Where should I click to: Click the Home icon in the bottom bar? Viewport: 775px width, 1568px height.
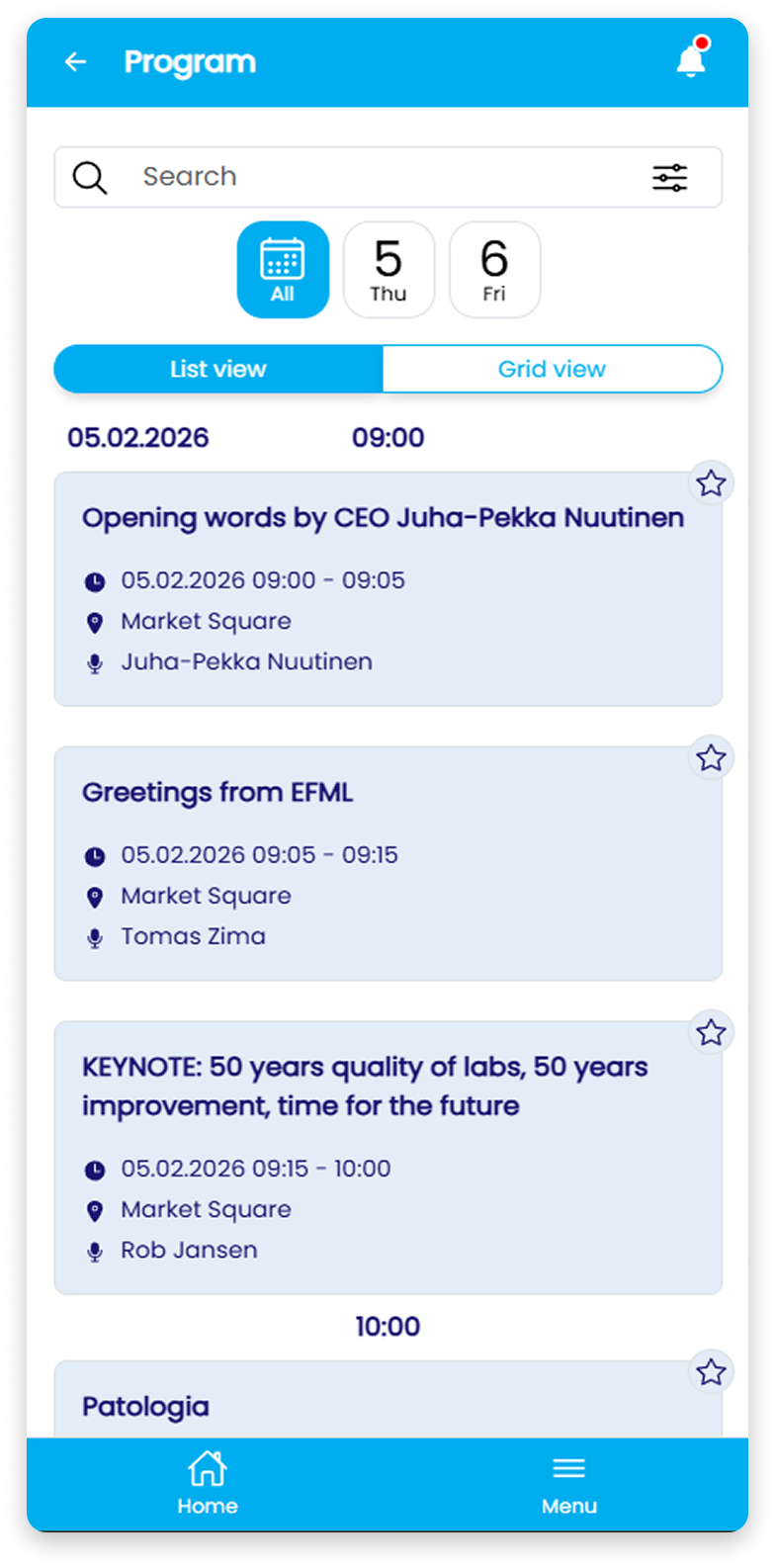pyautogui.click(x=207, y=1471)
